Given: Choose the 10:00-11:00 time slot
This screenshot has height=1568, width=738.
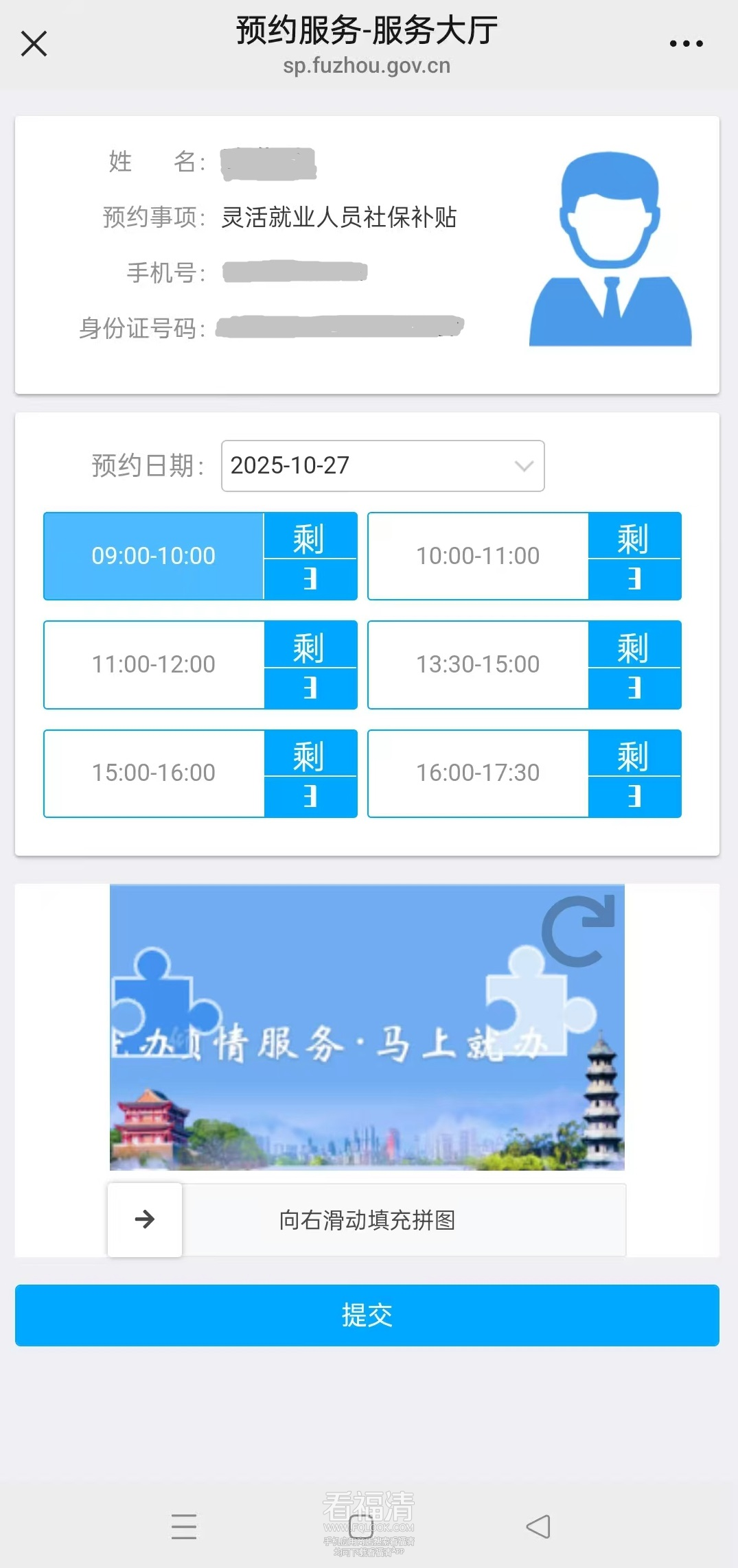Looking at the screenshot, I should pyautogui.click(x=478, y=556).
